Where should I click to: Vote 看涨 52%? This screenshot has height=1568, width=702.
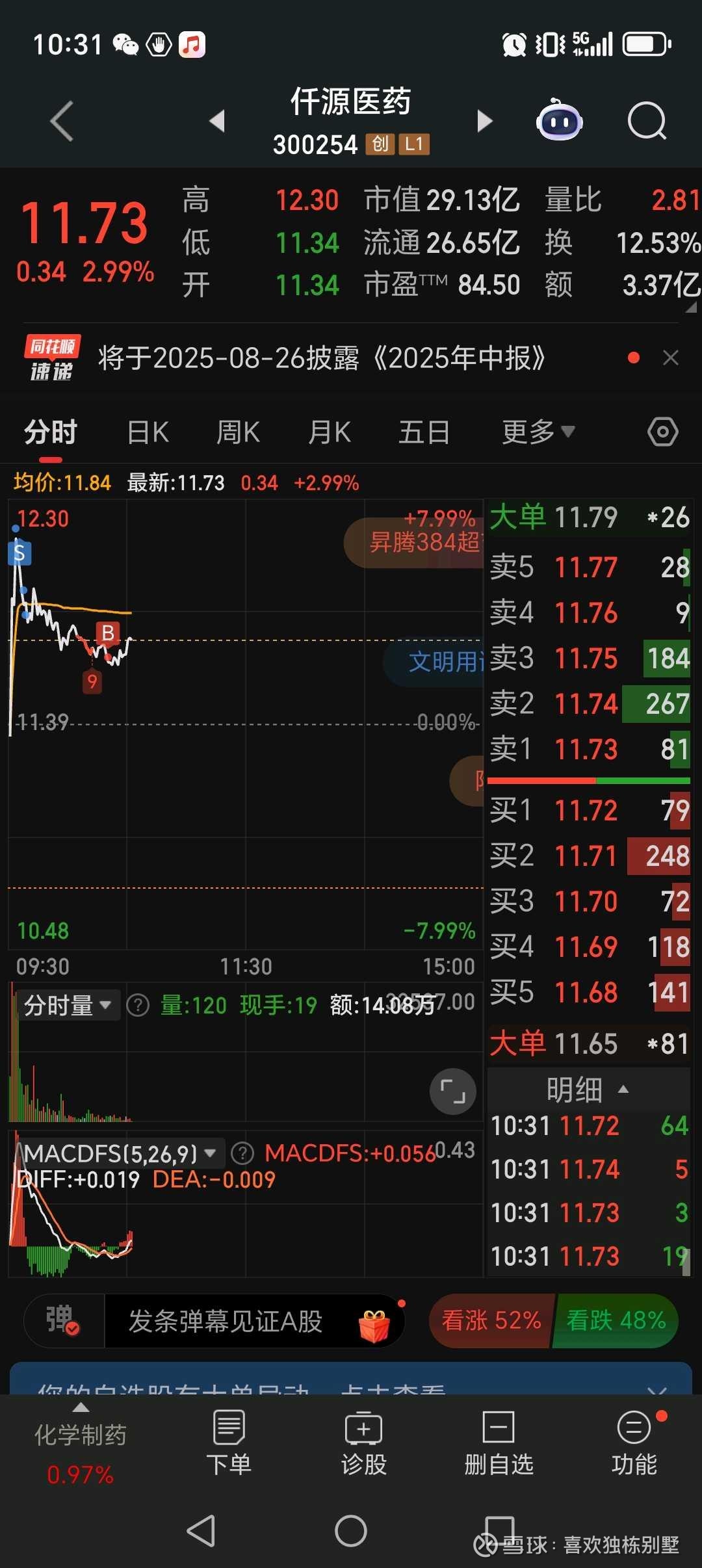point(491,1320)
